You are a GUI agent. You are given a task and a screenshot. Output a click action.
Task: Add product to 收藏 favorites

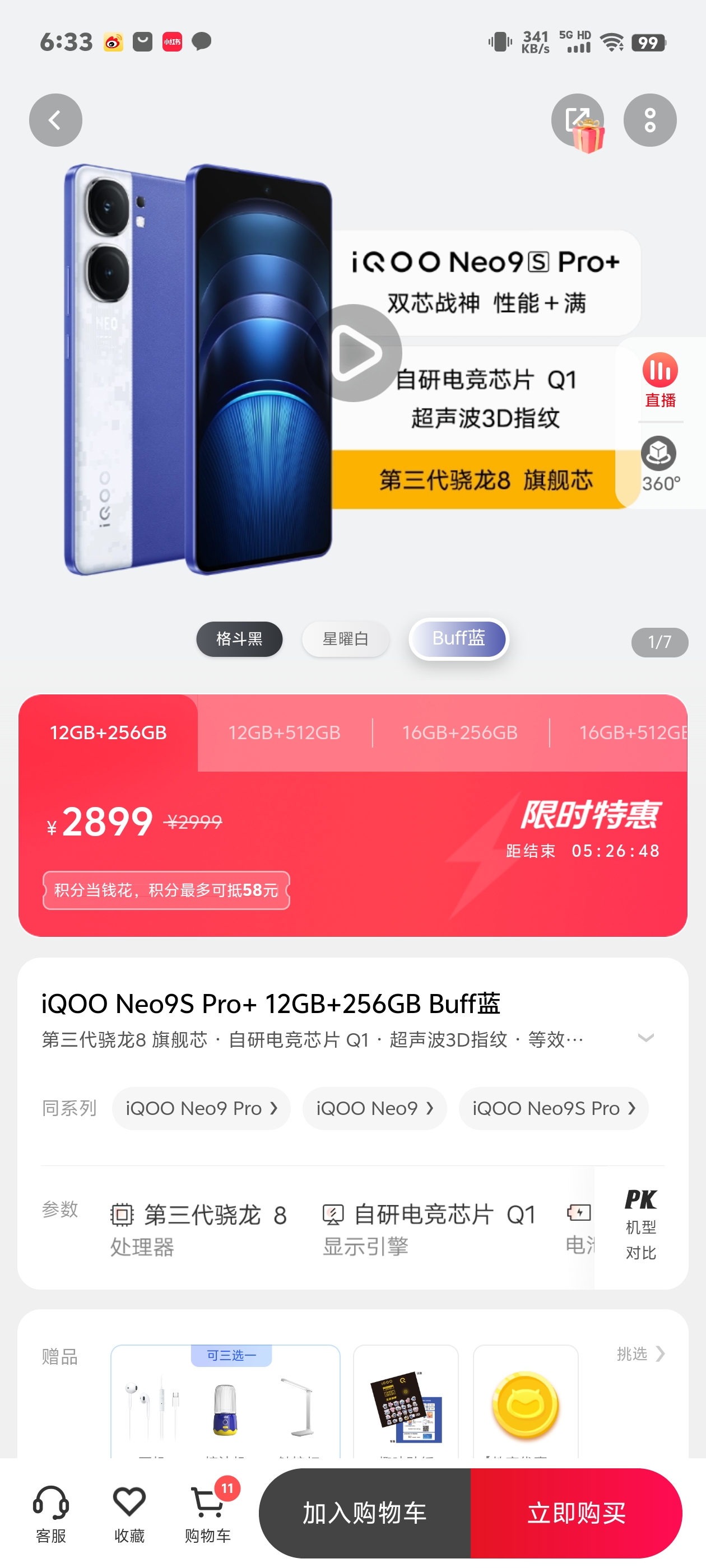click(x=129, y=1513)
